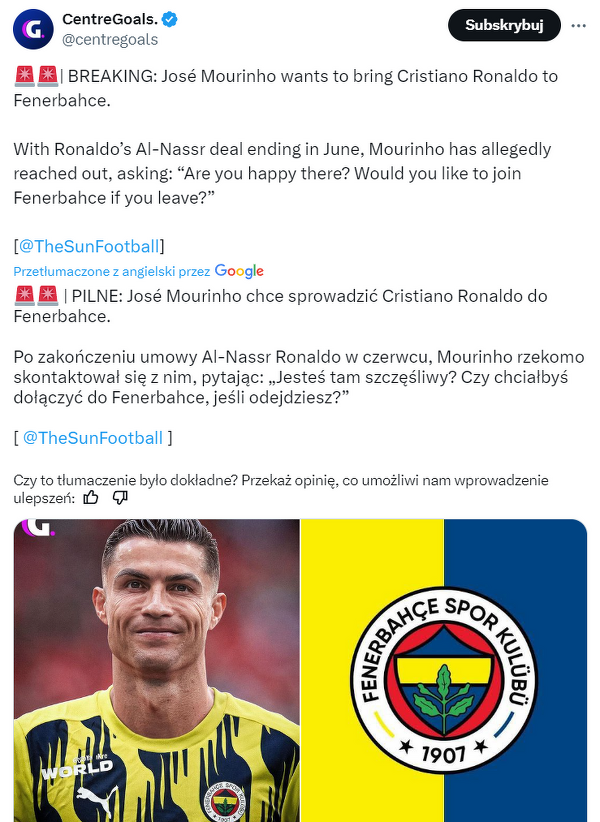Open the post overflow menu

577,26
